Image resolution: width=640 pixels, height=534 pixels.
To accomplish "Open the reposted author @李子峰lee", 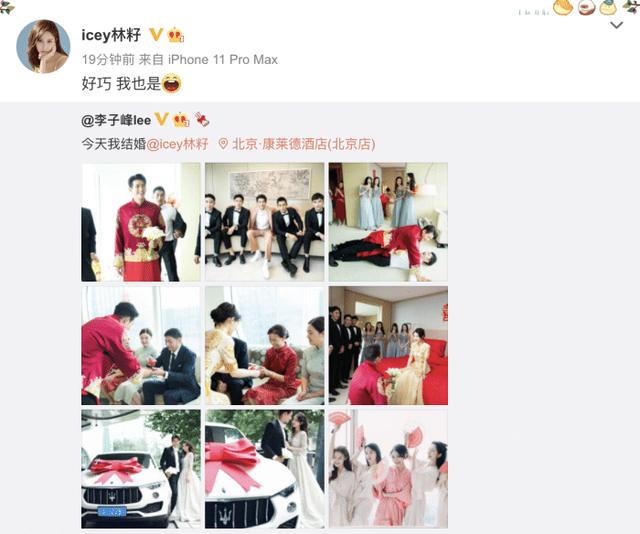I will pos(116,120).
